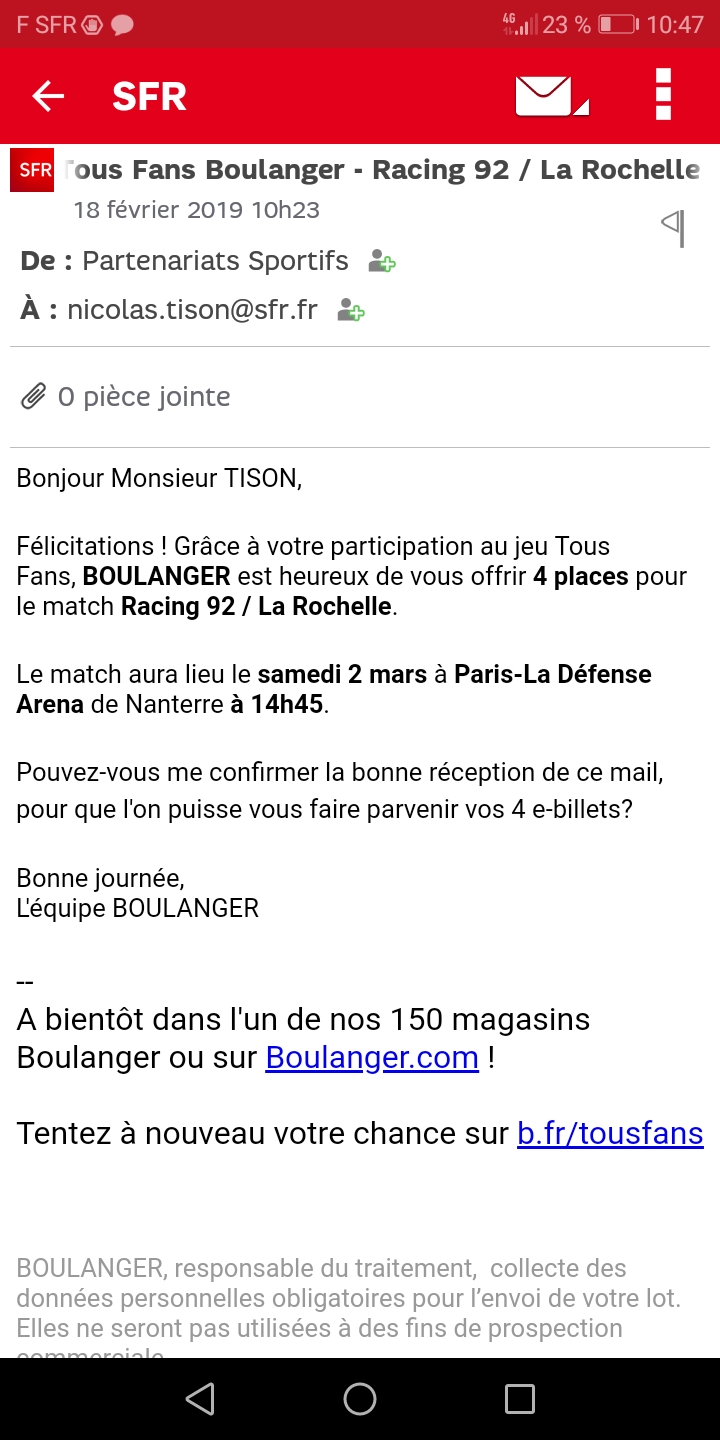Open the Boulanger.com link

point(372,1057)
